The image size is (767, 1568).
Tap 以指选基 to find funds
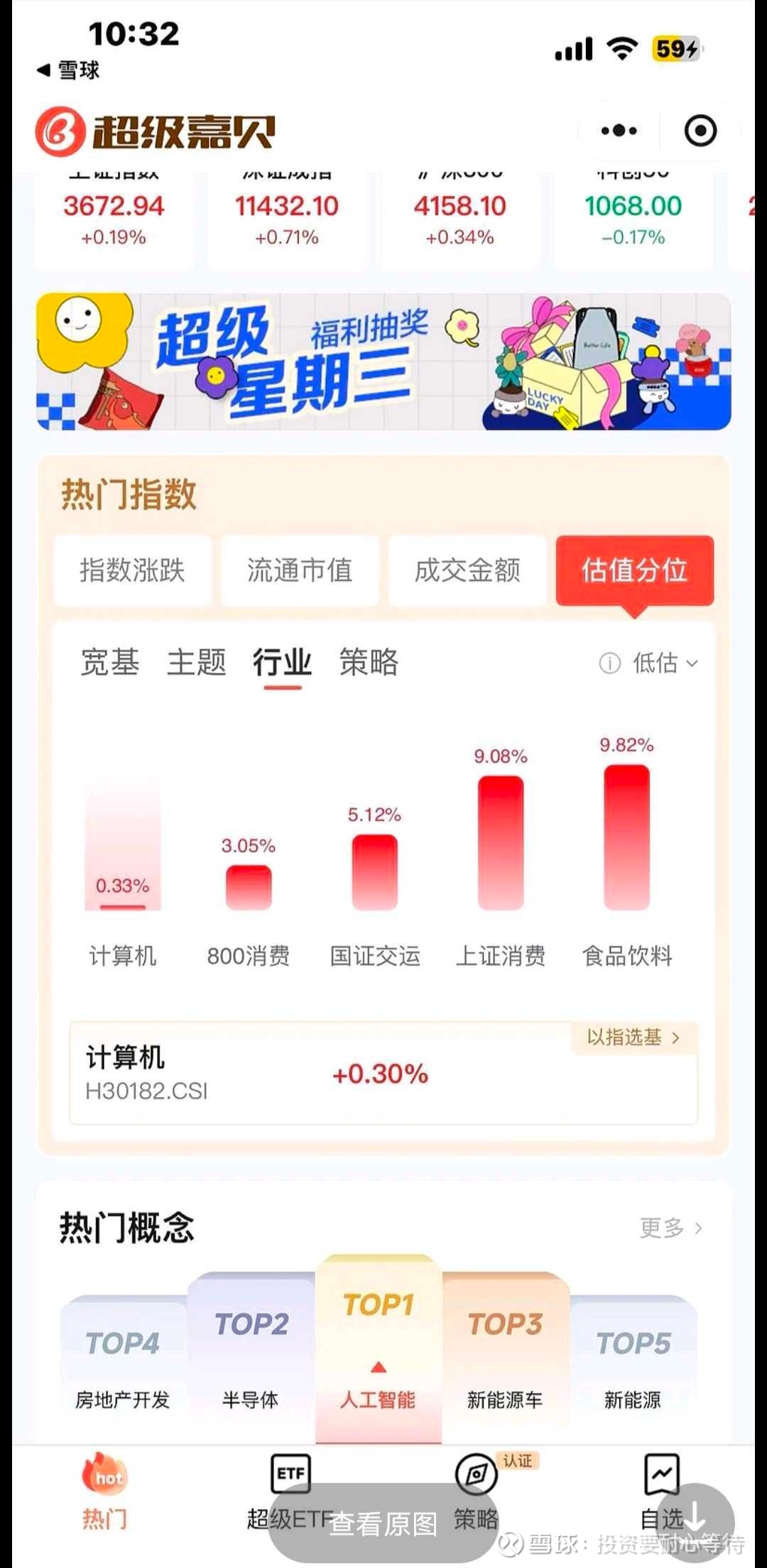(633, 1038)
